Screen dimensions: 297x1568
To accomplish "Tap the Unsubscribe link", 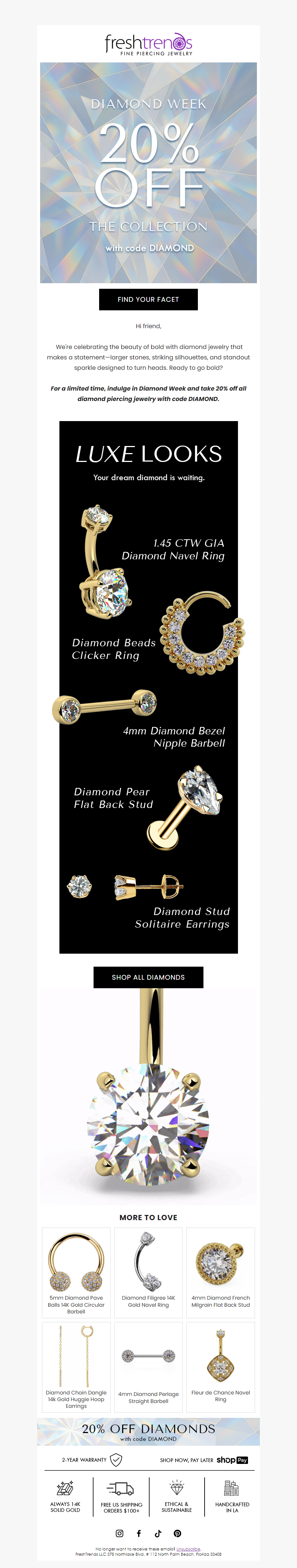I will tap(188, 1549).
